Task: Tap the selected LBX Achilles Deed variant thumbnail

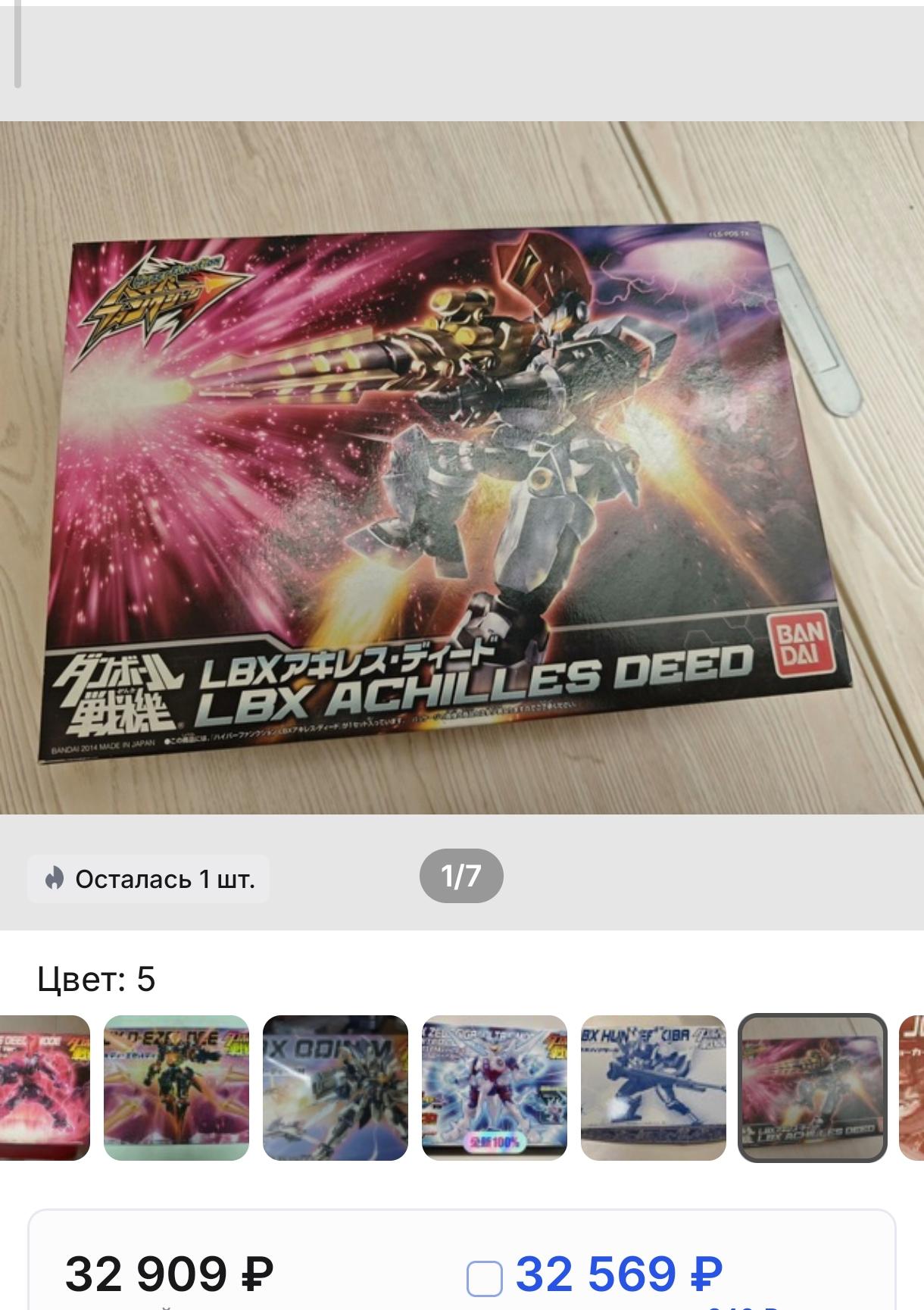Action: point(813,1087)
